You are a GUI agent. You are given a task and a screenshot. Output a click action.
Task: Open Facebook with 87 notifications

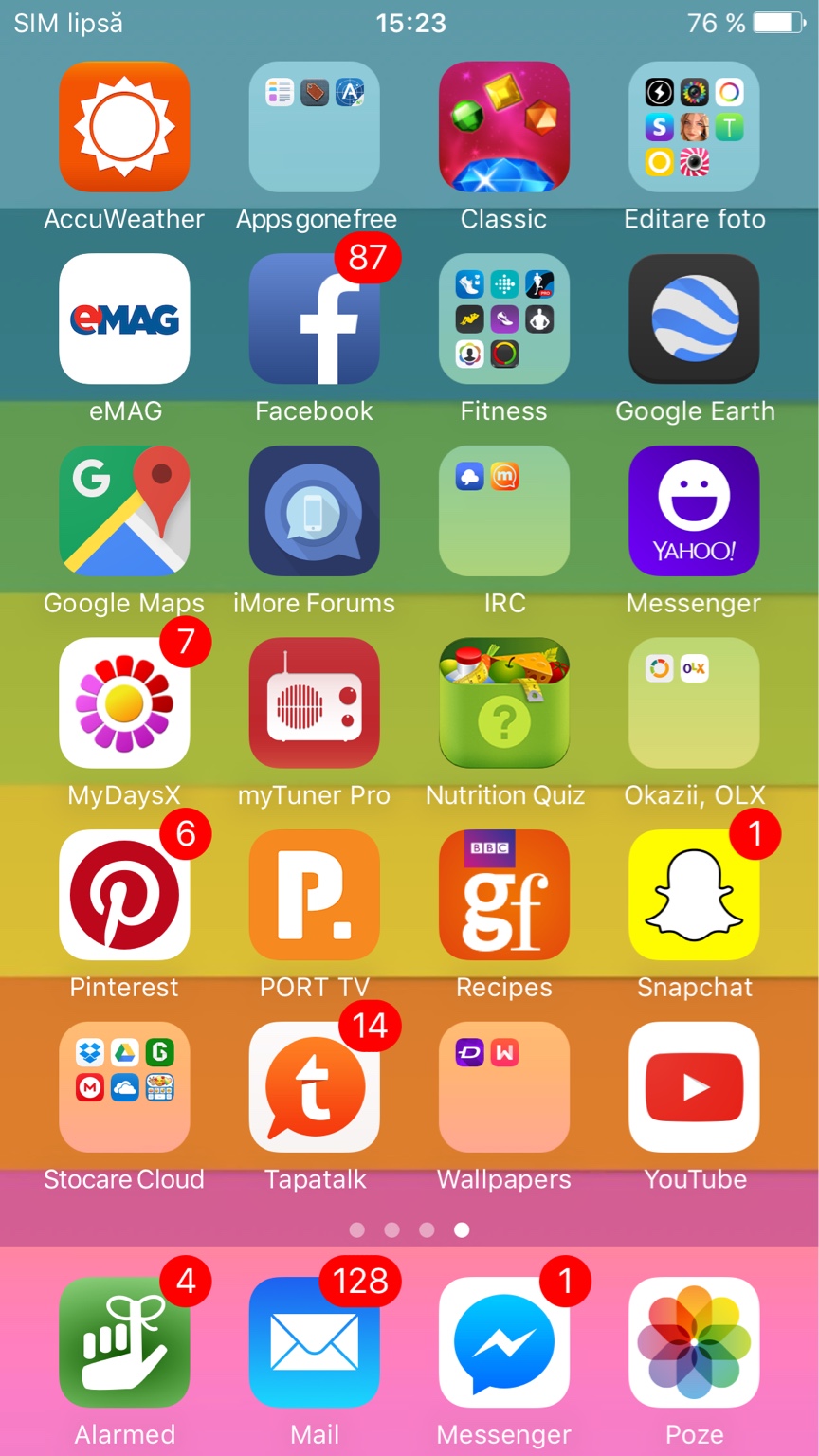315,318
